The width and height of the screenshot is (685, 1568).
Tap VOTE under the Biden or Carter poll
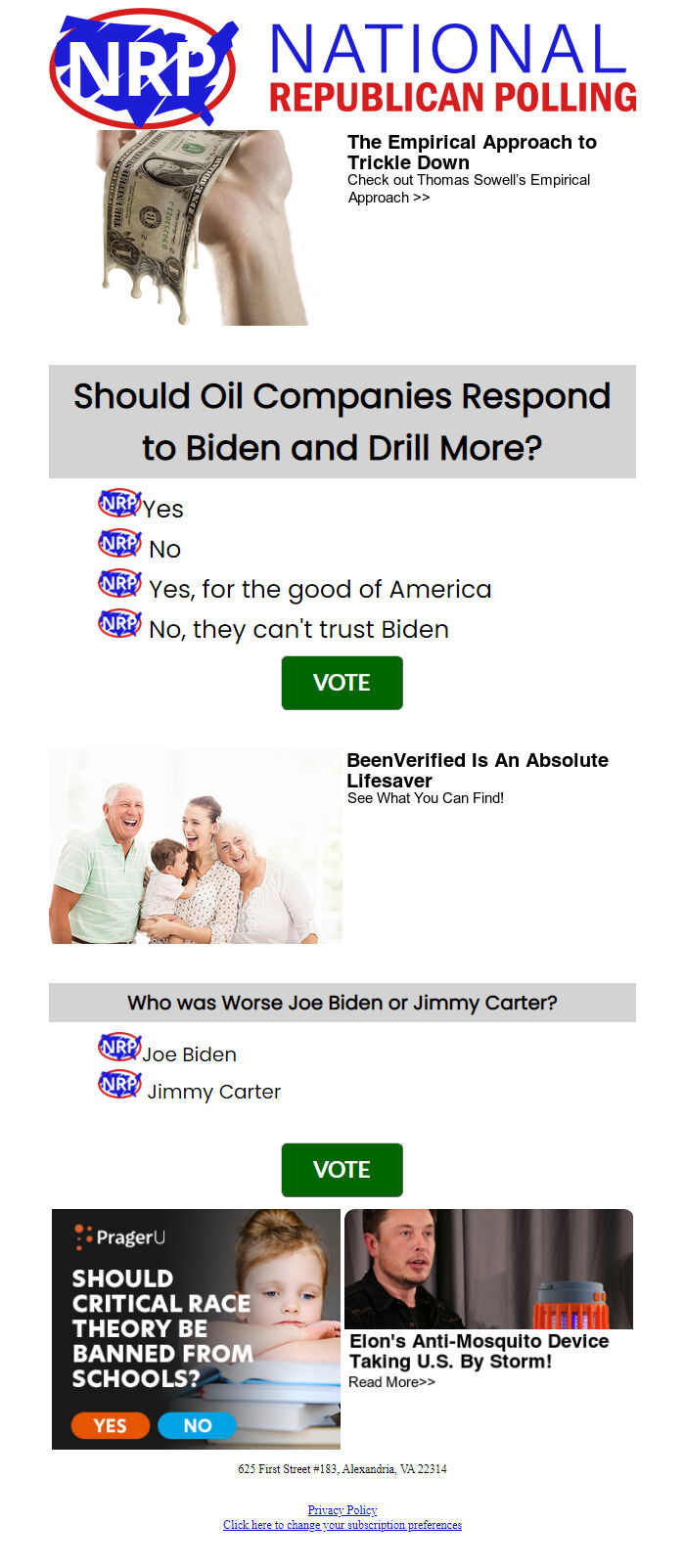click(x=342, y=1170)
